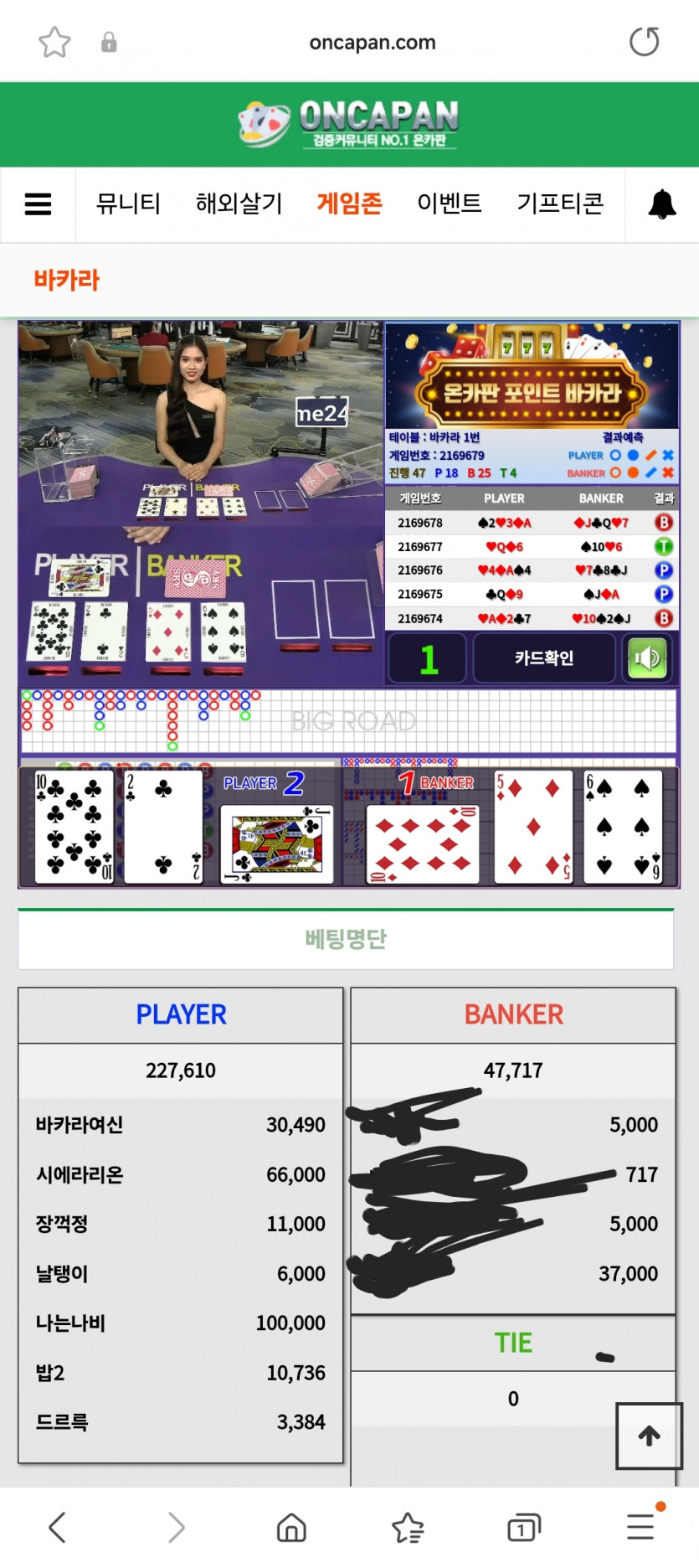The height and width of the screenshot is (1568, 699).
Task: Open the hamburger menu
Action: coord(38,204)
